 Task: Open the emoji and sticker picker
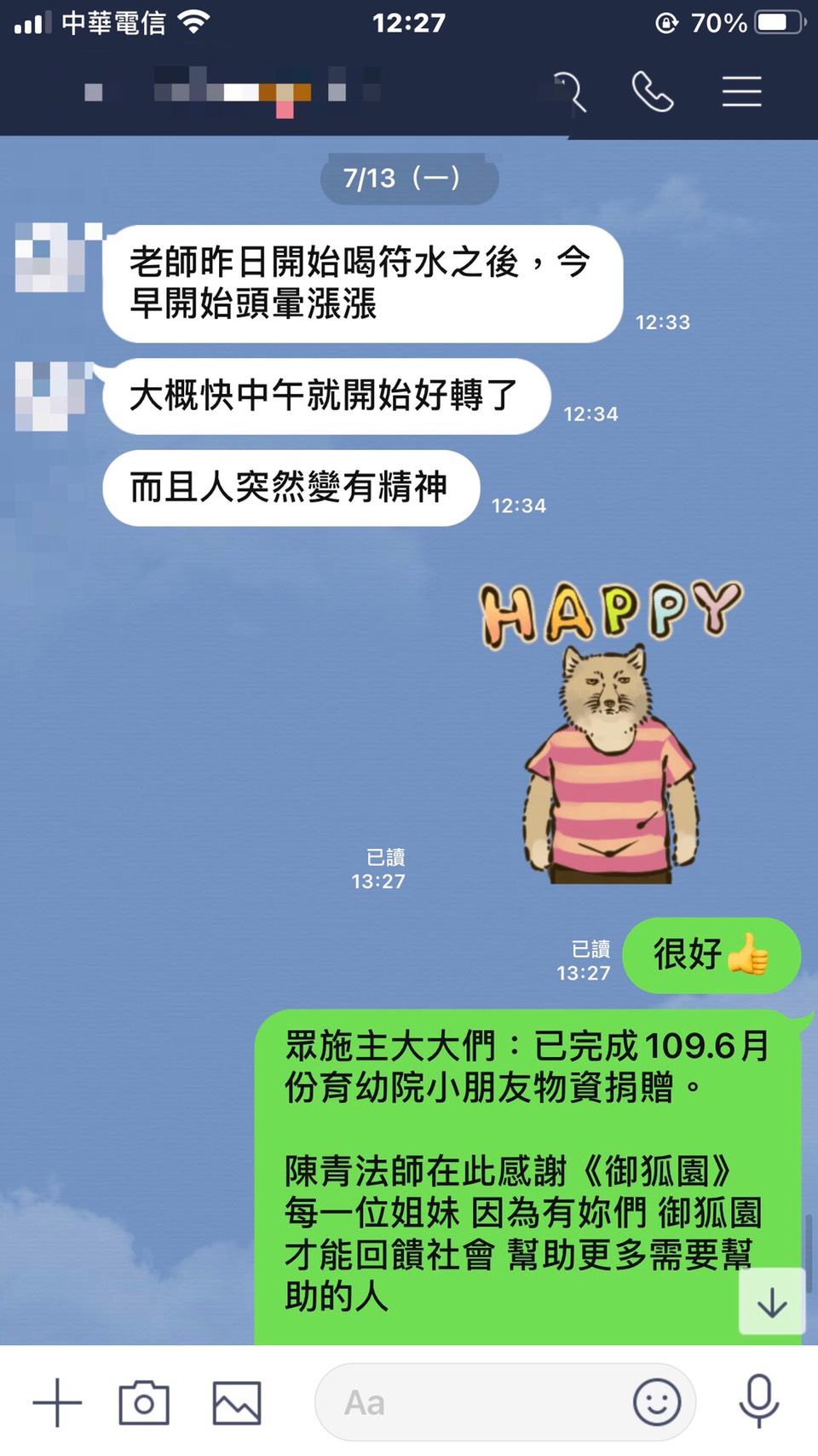pyautogui.click(x=656, y=1402)
